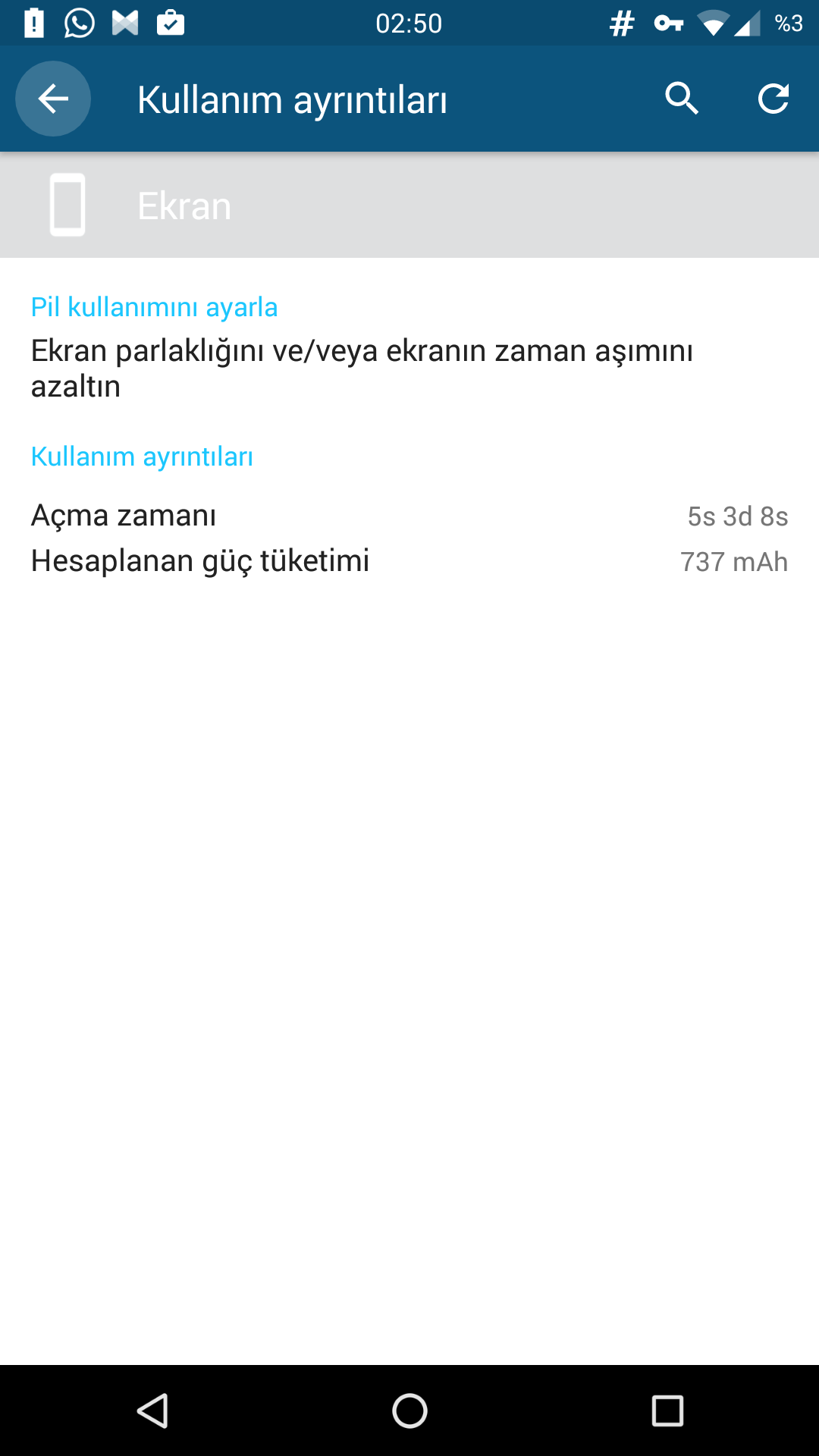This screenshot has height=1456, width=819.
Task: Tap the system home button
Action: point(409,1411)
